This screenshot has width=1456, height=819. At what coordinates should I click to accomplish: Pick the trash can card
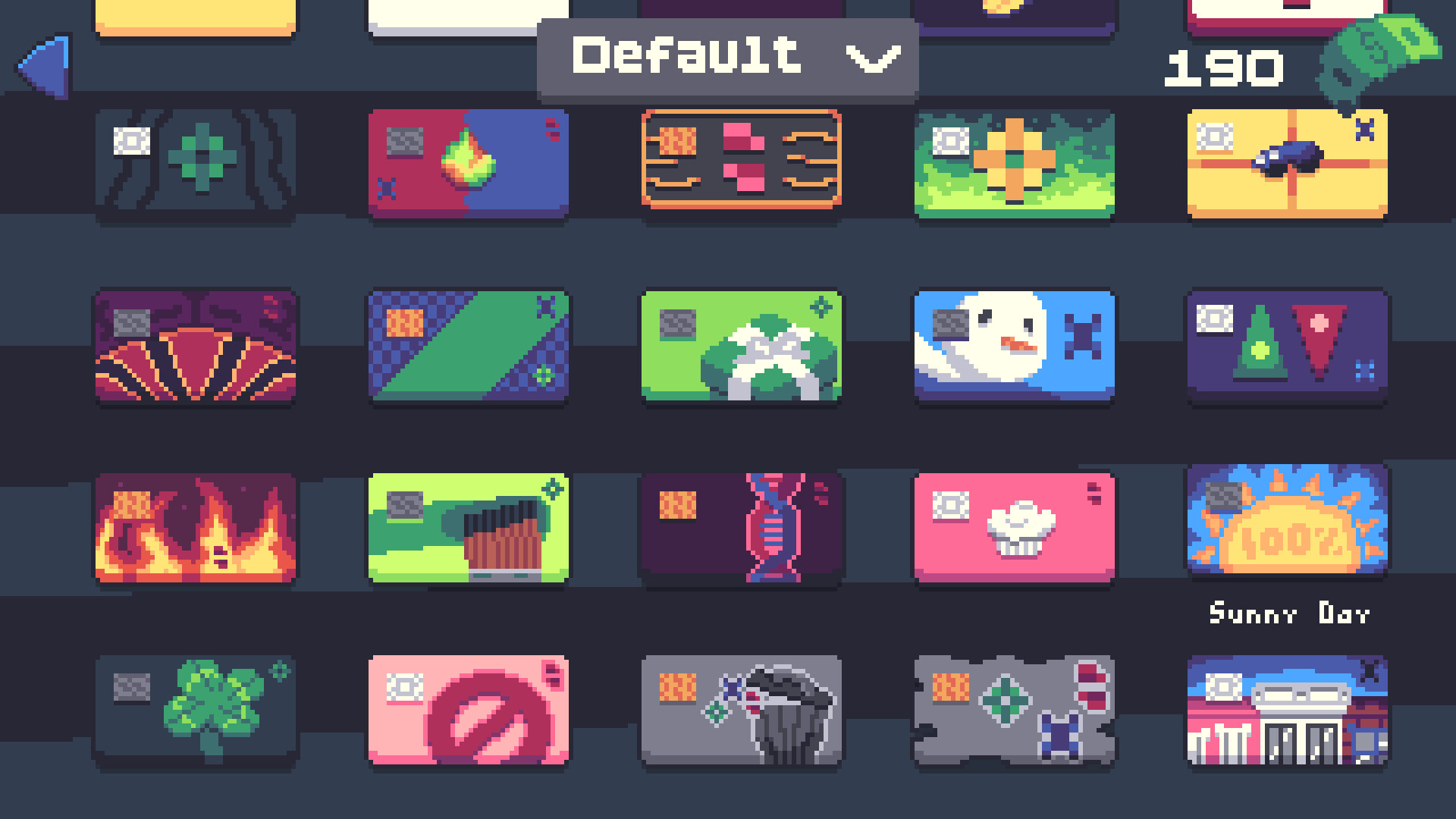point(742,710)
